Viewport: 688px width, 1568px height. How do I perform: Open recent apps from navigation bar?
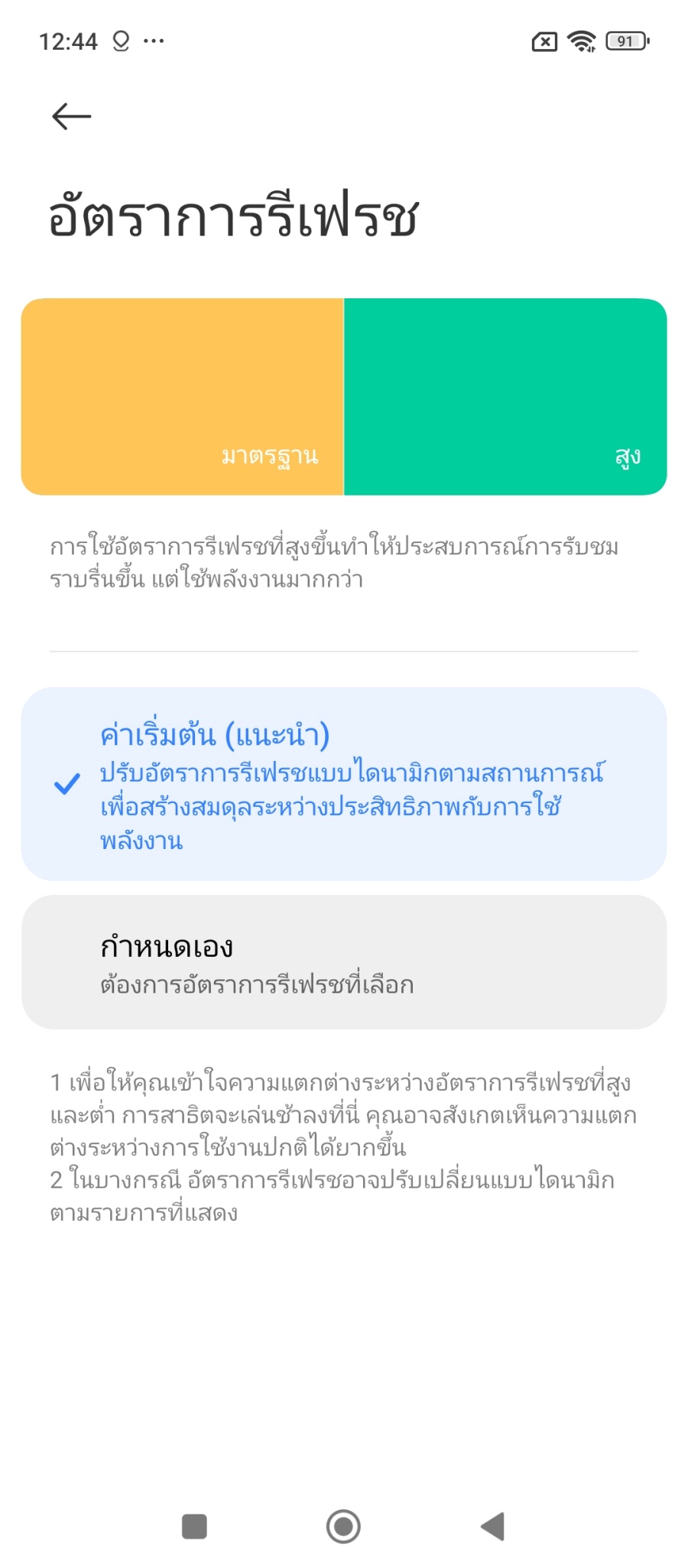pyautogui.click(x=194, y=1527)
